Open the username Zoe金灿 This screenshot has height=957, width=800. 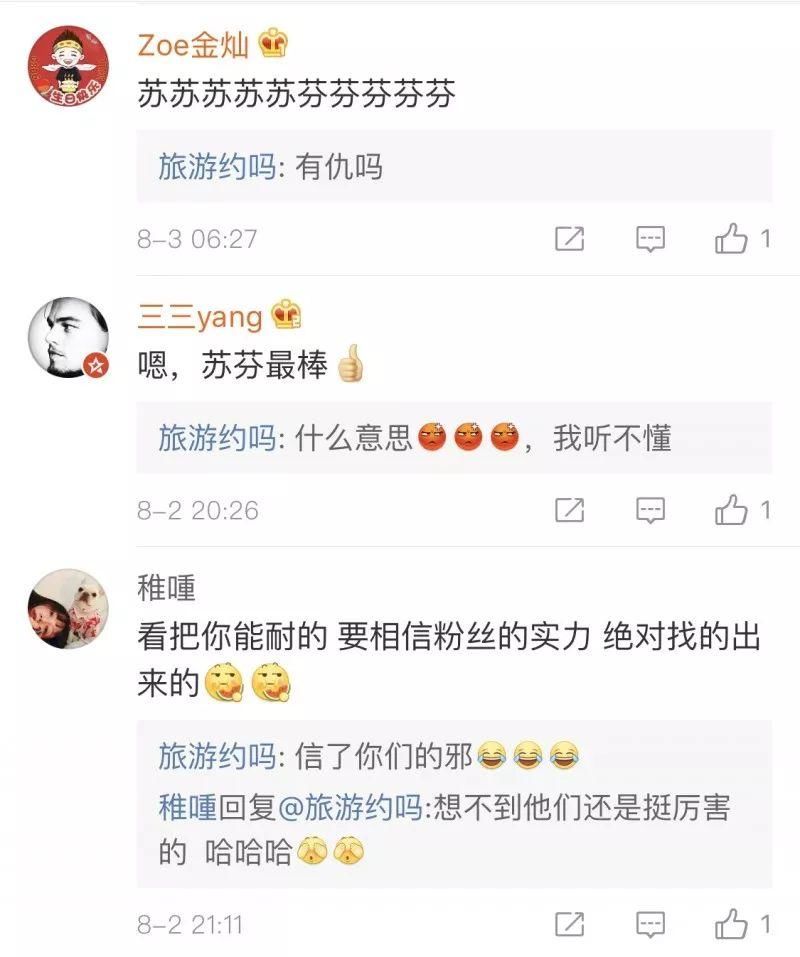click(x=193, y=44)
